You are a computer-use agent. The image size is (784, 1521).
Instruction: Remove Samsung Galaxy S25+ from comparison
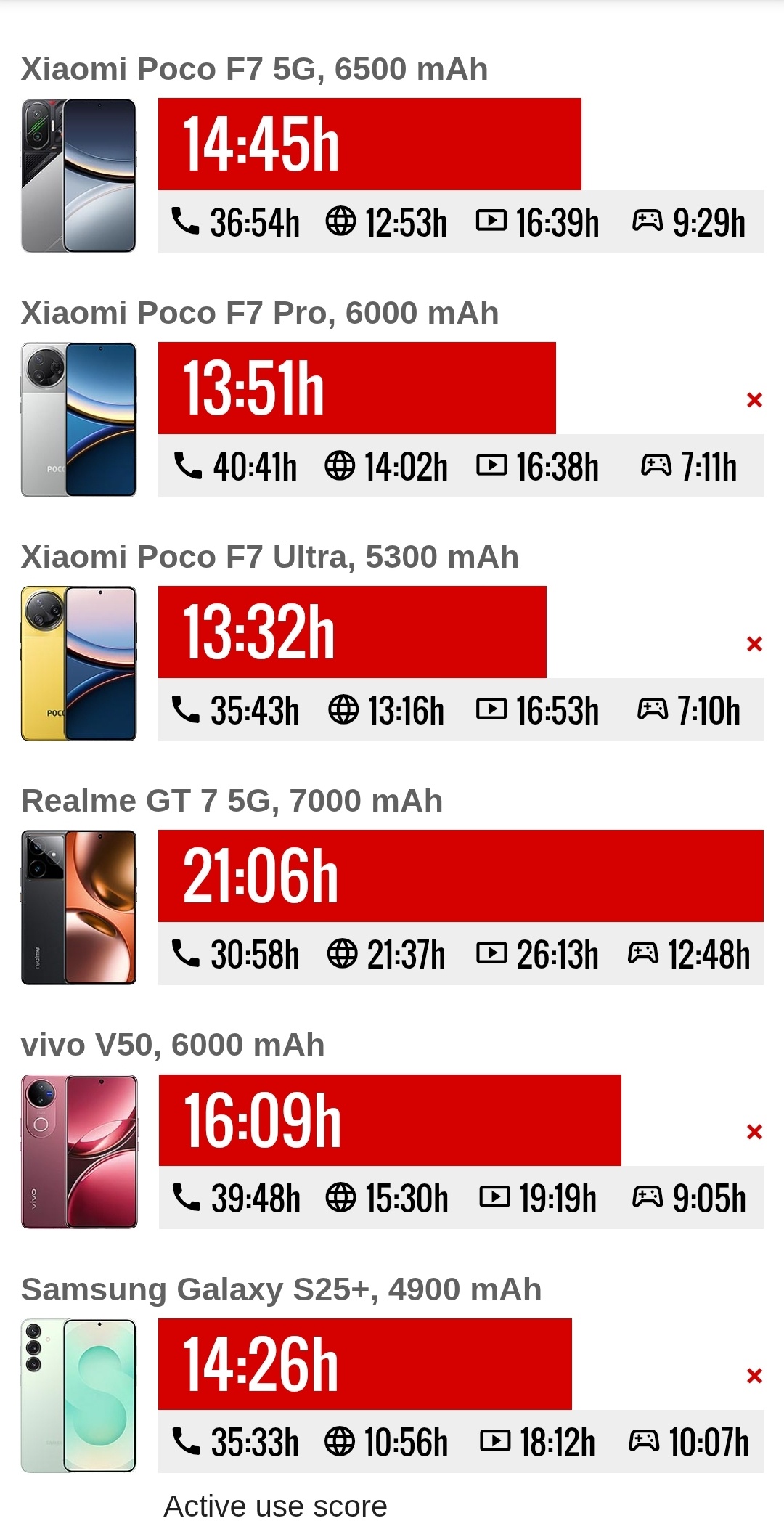[x=754, y=1375]
